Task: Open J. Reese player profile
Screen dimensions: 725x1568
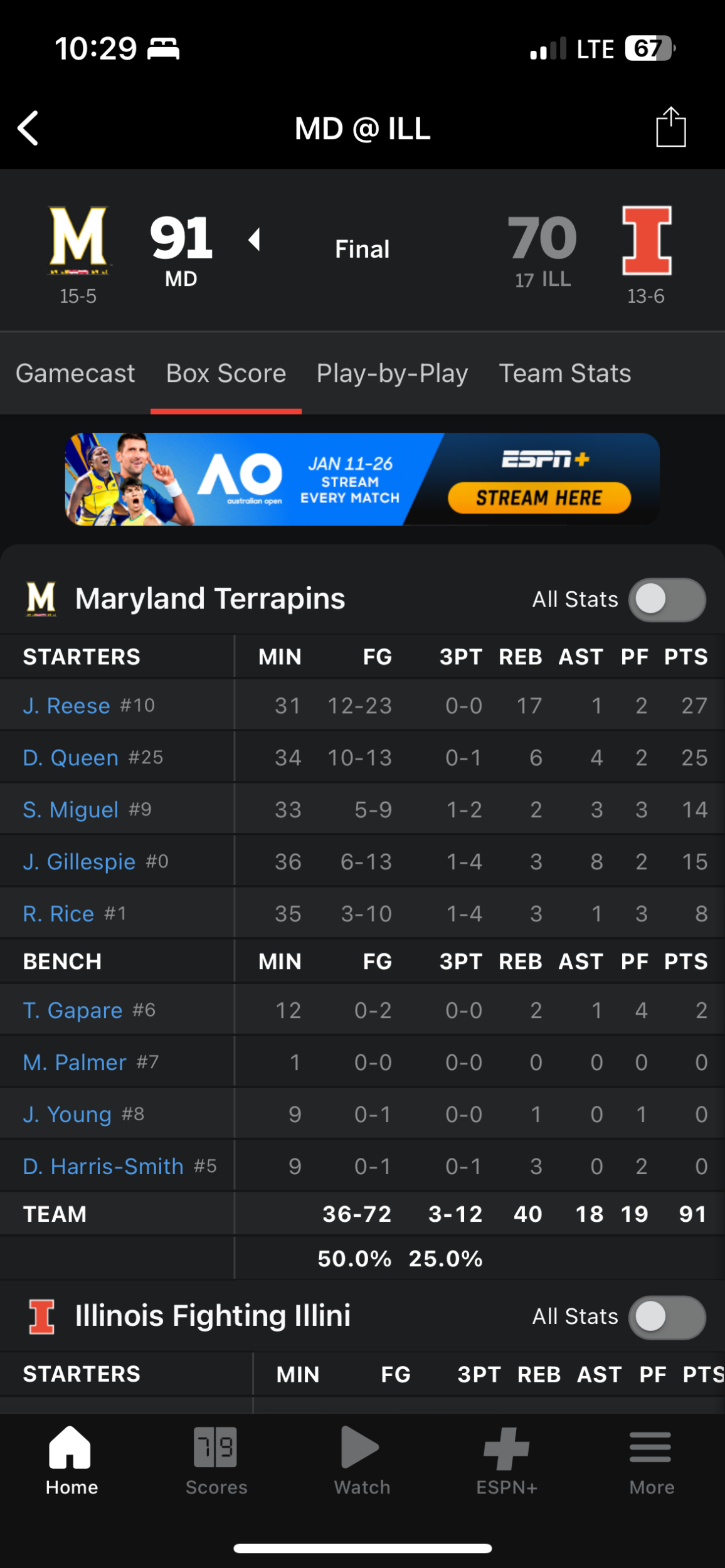Action: (x=66, y=706)
